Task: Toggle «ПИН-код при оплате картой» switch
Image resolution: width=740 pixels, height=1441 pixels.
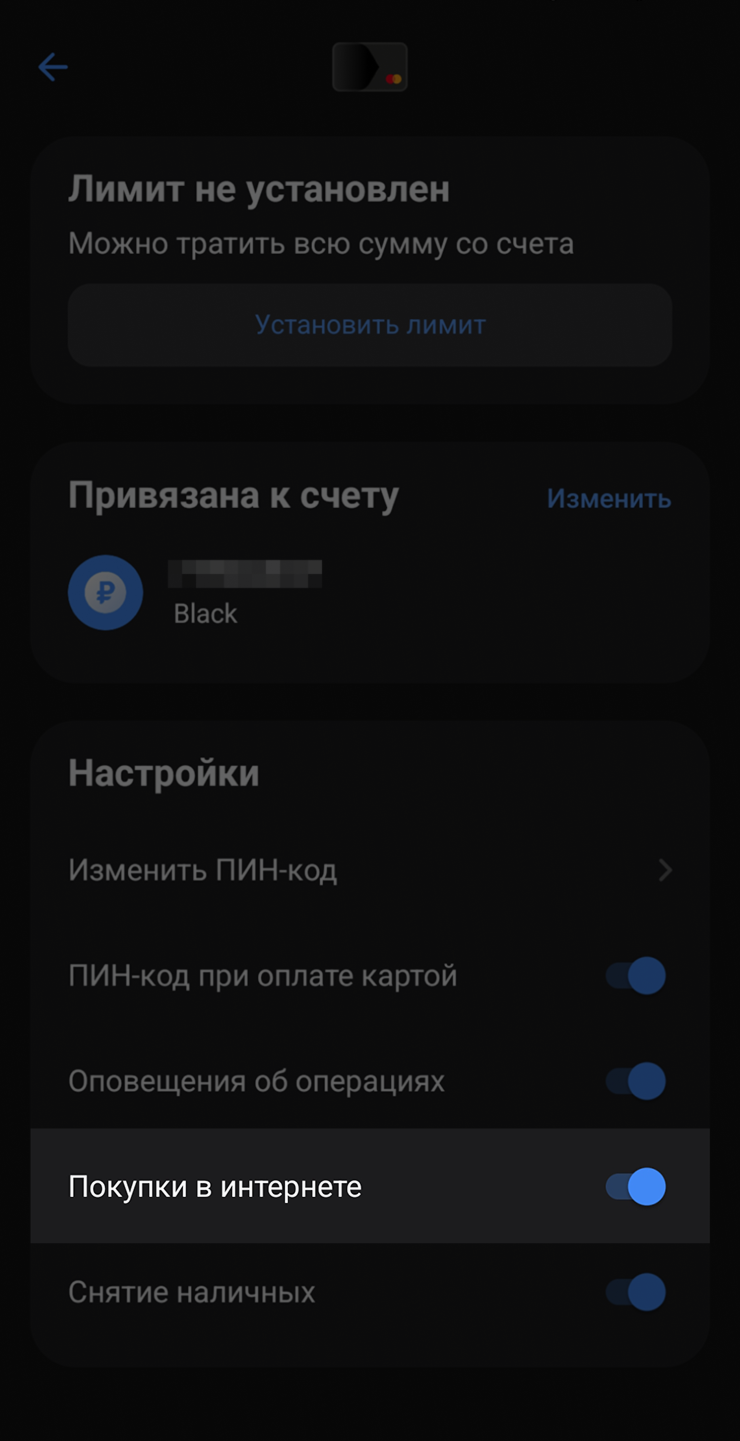Action: coord(636,976)
